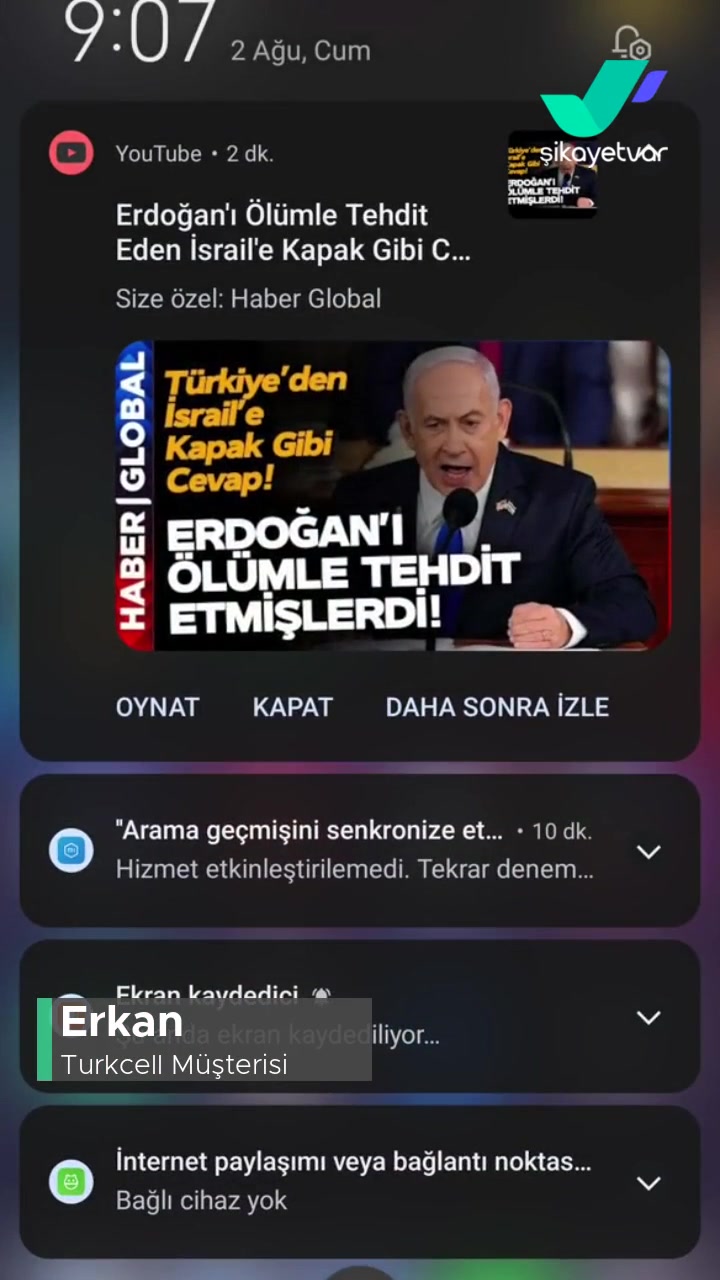Dismiss the video with KAPAT
The image size is (720, 1280).
pos(293,707)
